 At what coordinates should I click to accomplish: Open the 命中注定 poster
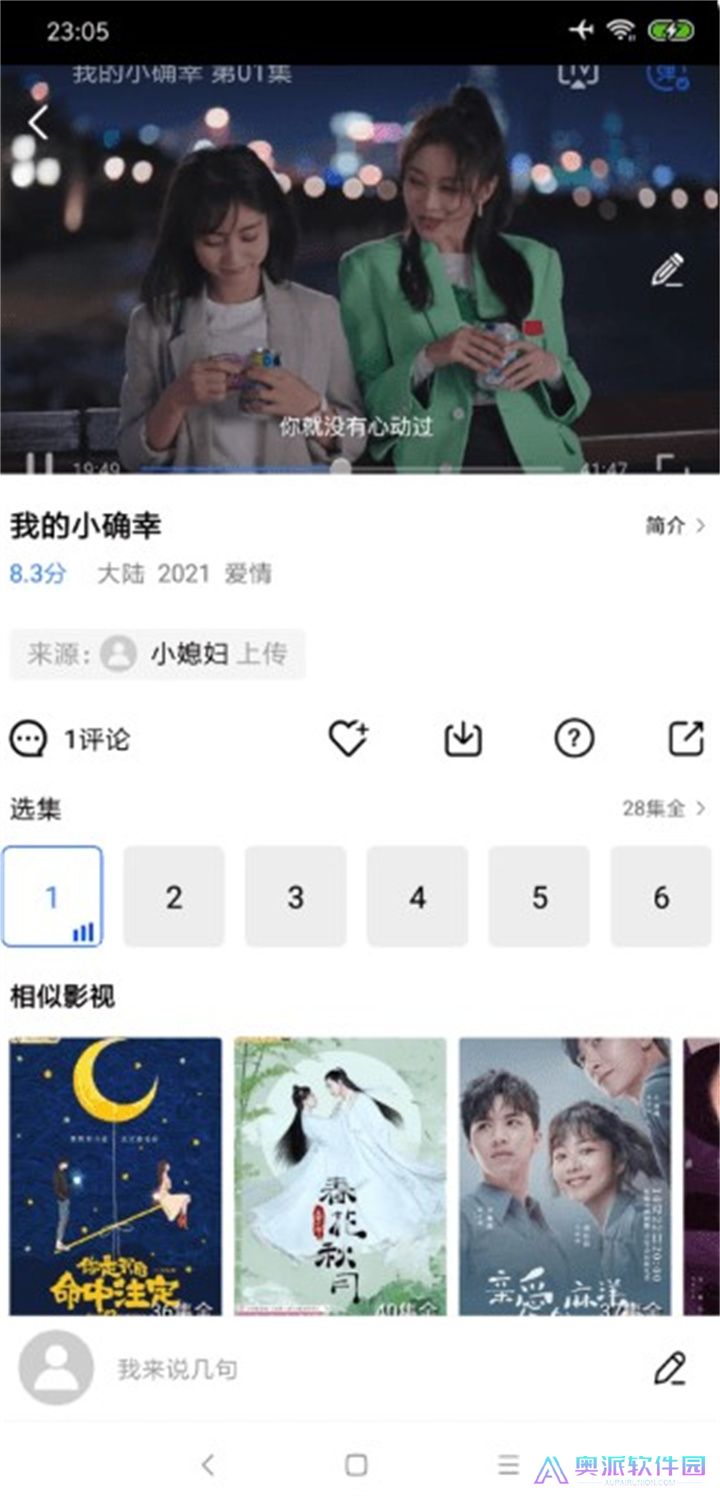110,1170
